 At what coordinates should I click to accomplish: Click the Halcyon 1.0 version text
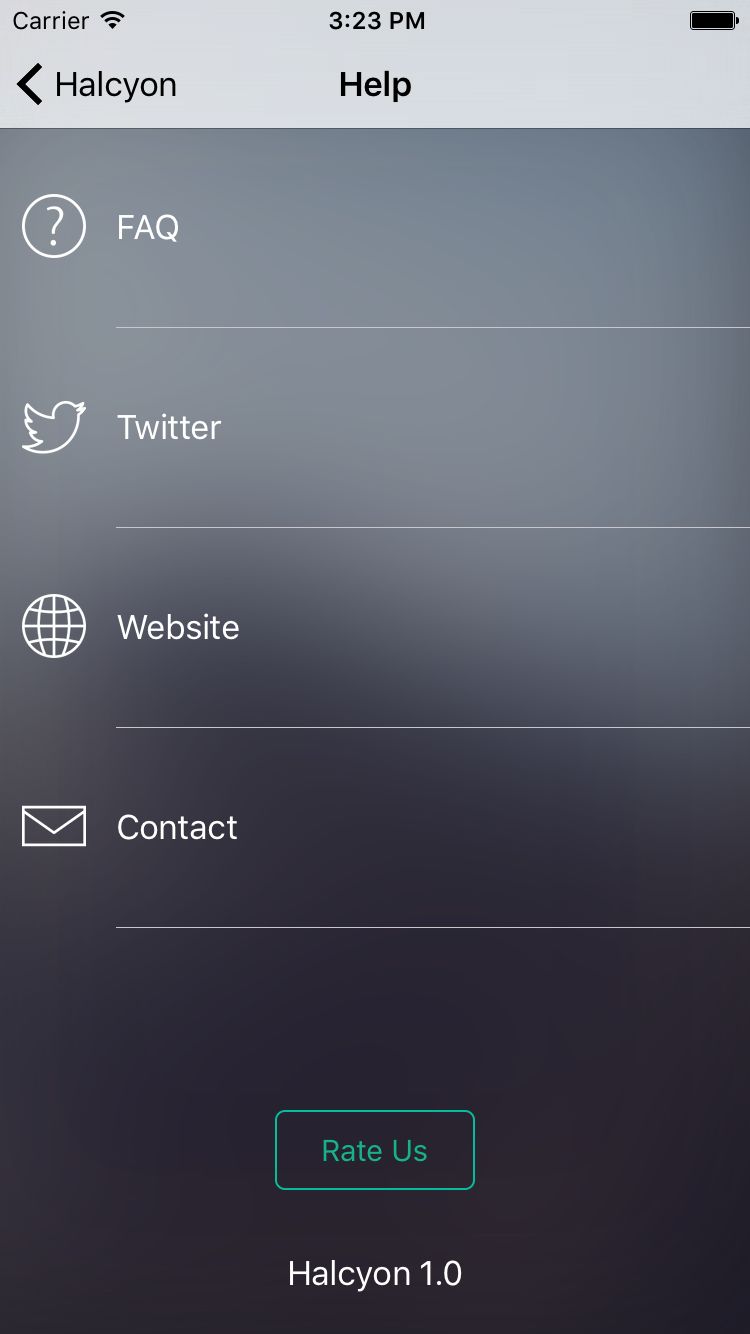pyautogui.click(x=375, y=1272)
